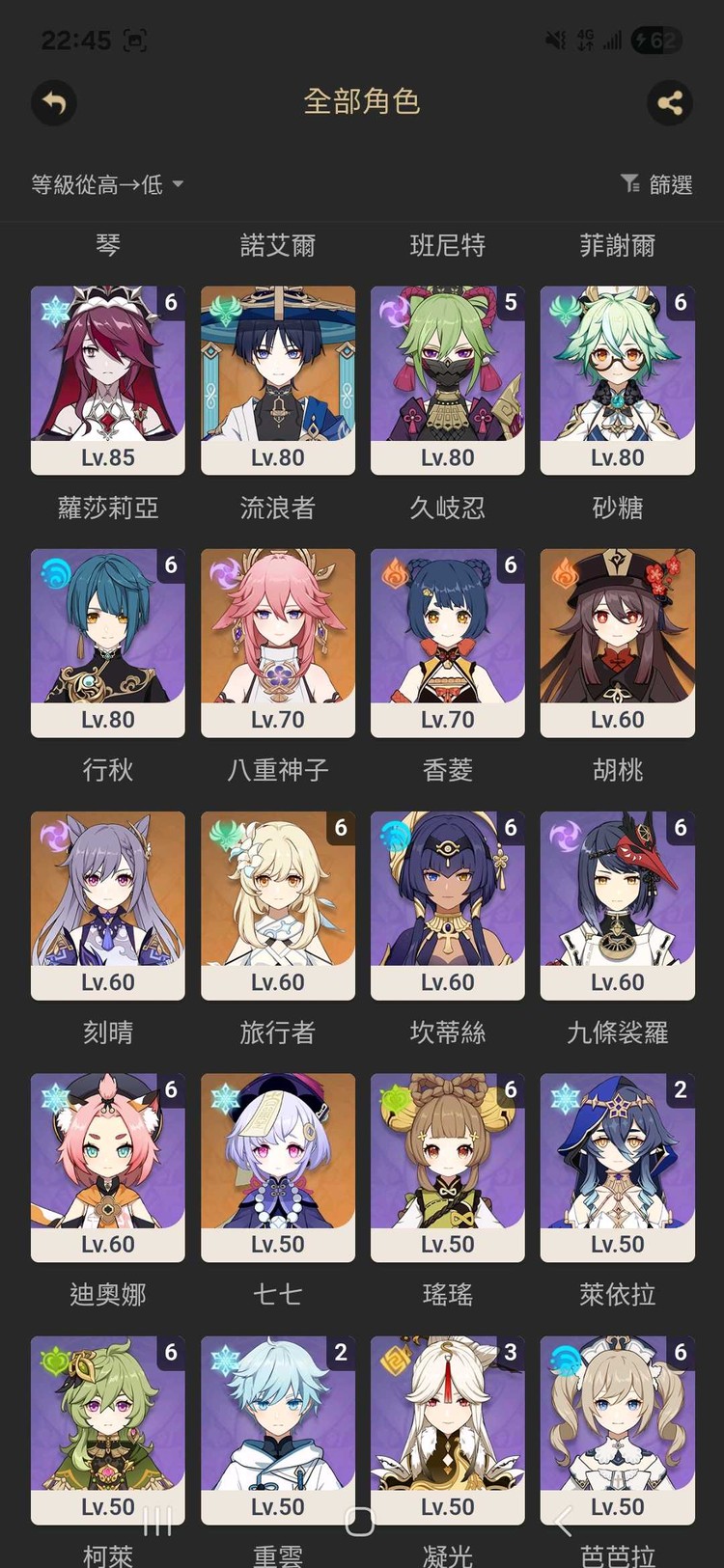Tap the screen capture icon beside the clock
The image size is (724, 1568).
[136, 41]
